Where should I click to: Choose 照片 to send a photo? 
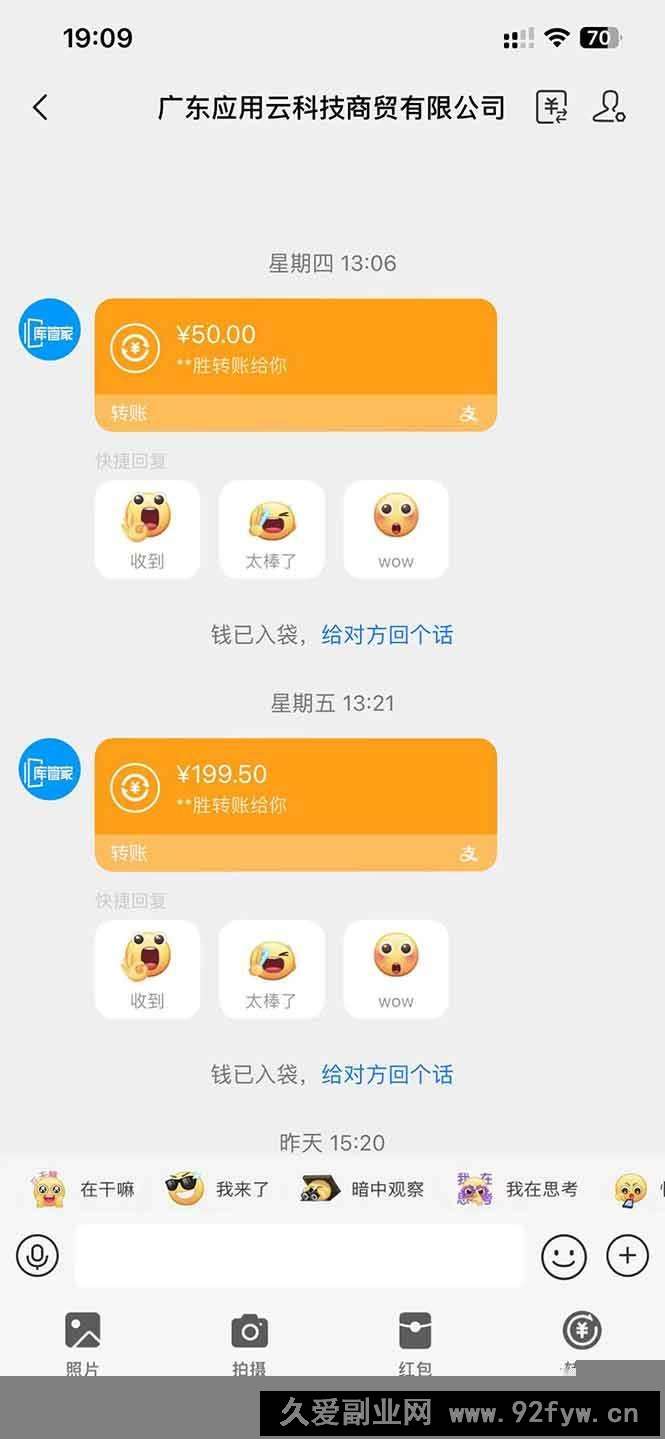[83, 1340]
